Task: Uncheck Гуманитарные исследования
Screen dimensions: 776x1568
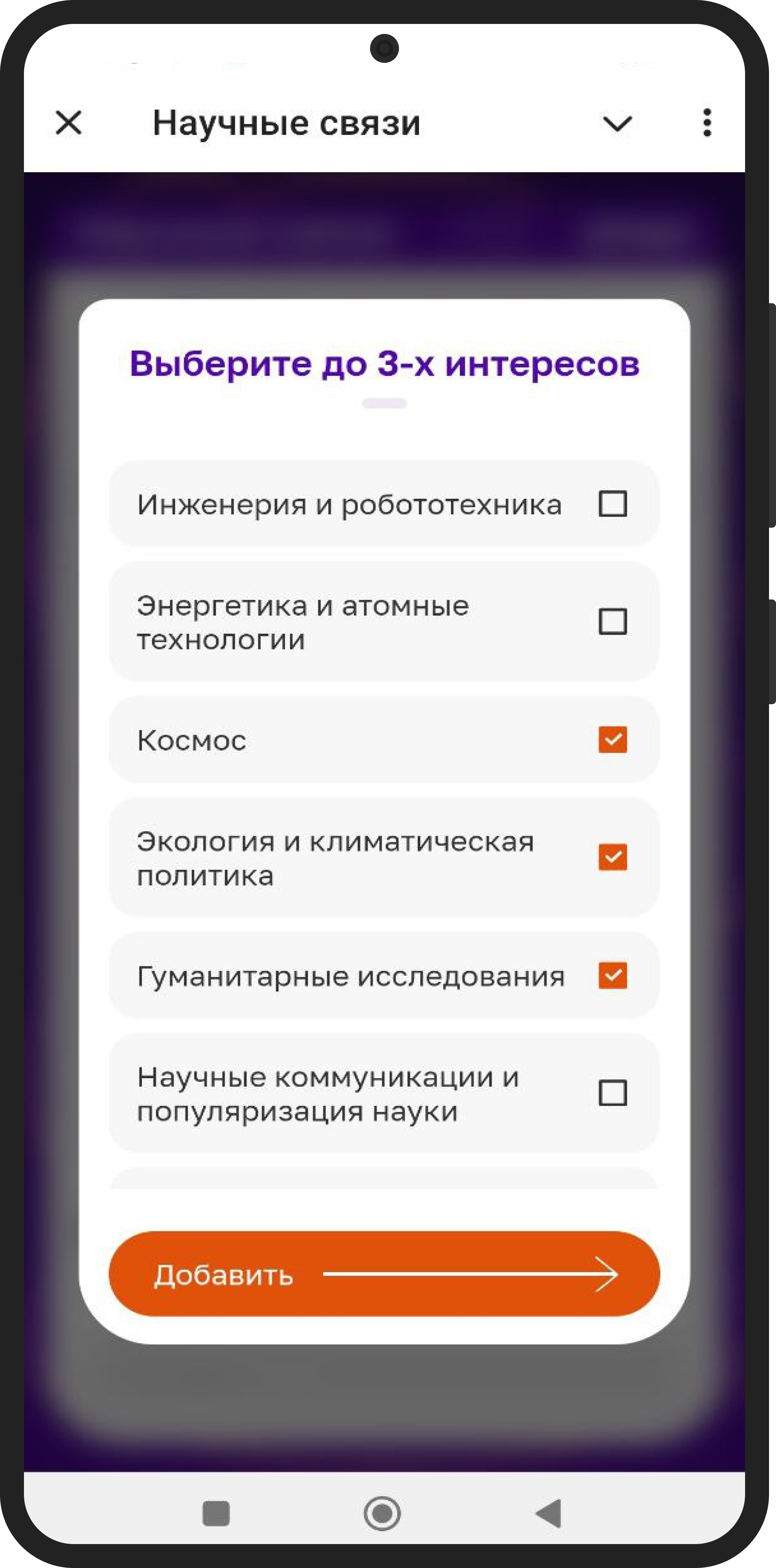Action: click(612, 975)
